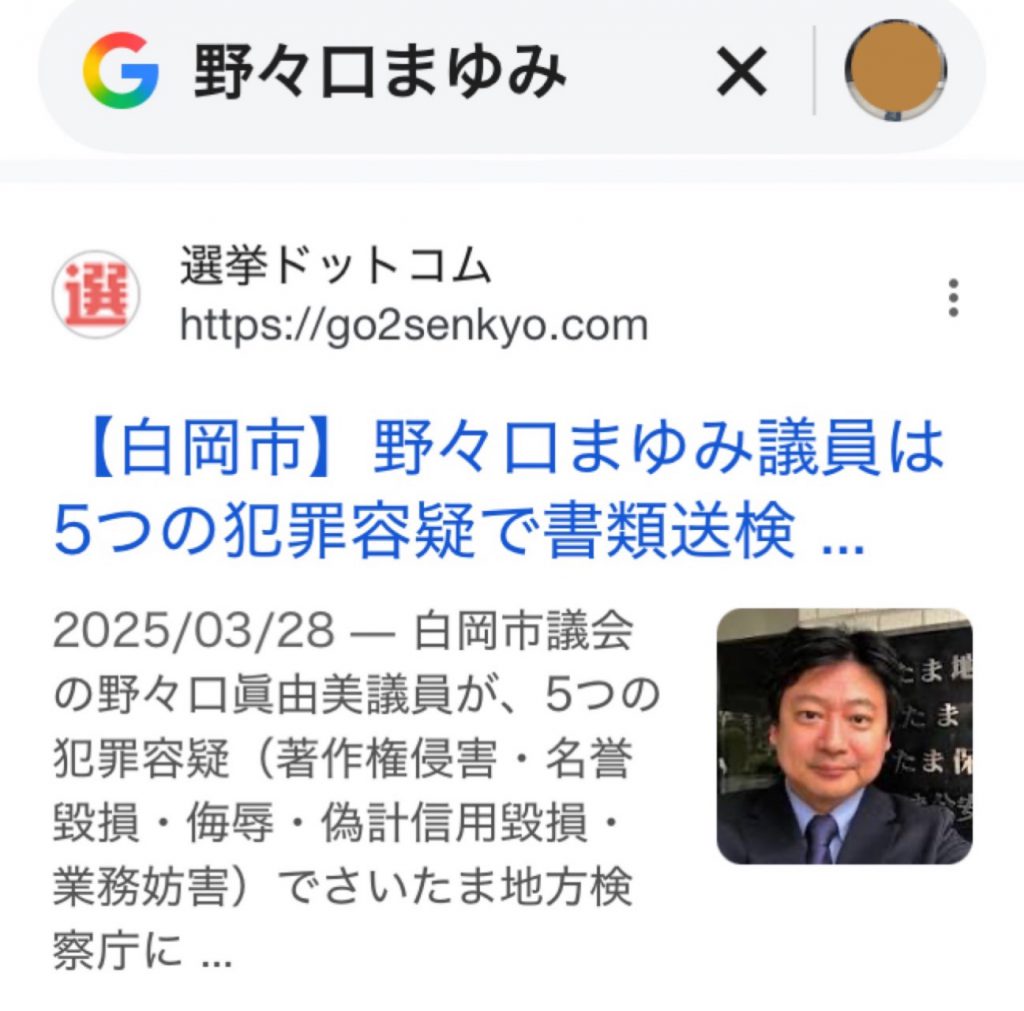This screenshot has width=1024, height=1011.
Task: Open the overflow menu for the 選挙ドットコム result
Action: pyautogui.click(x=953, y=298)
